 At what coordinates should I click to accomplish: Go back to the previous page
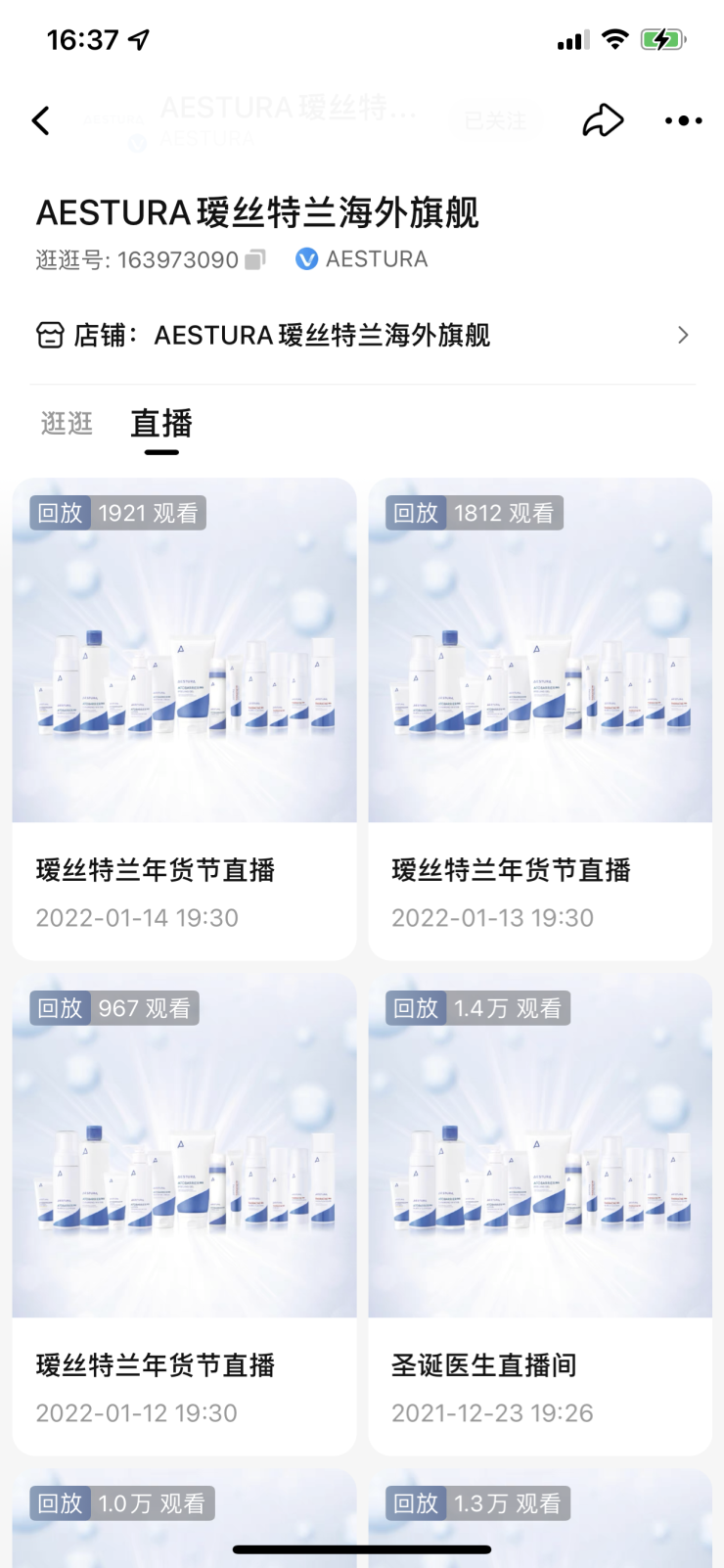click(41, 120)
